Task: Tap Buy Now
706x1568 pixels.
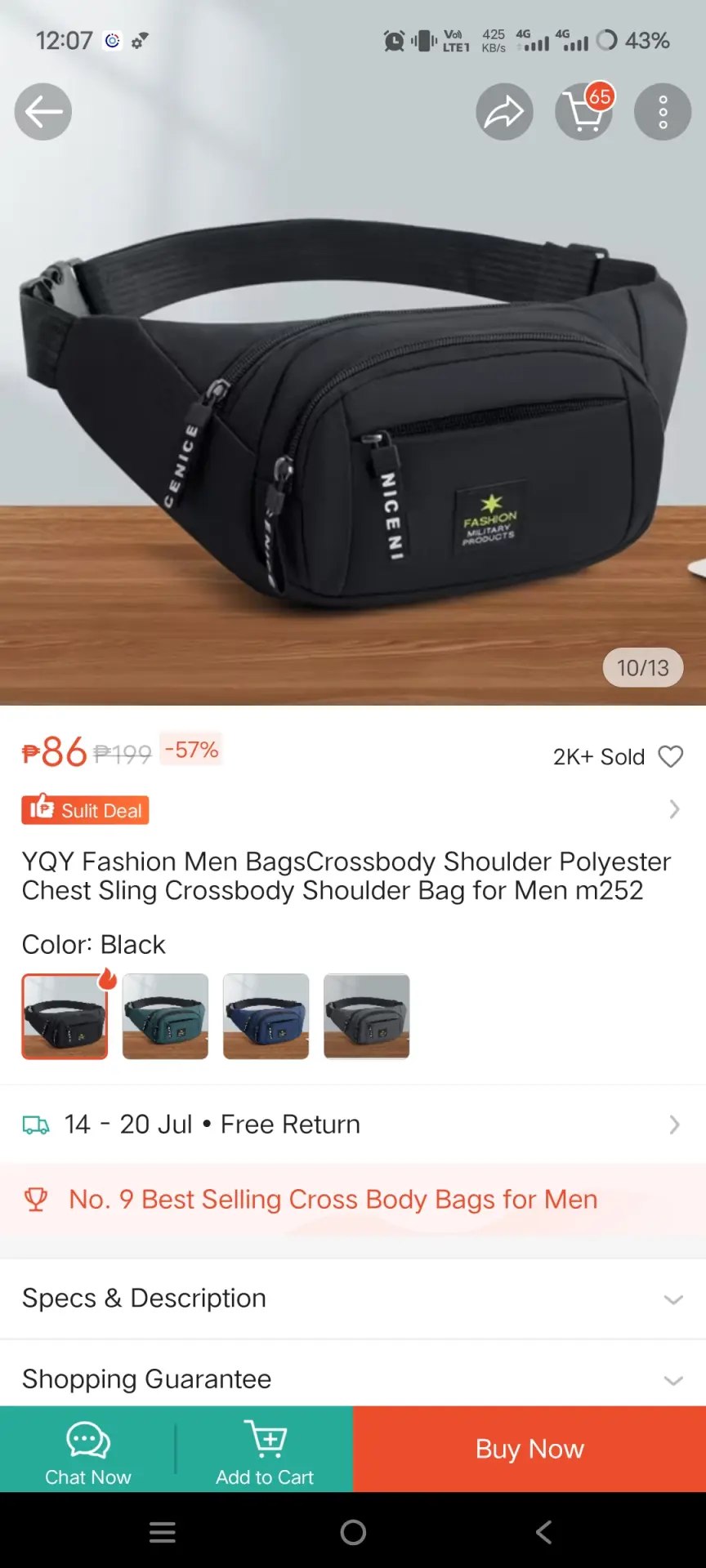Action: 529,1450
